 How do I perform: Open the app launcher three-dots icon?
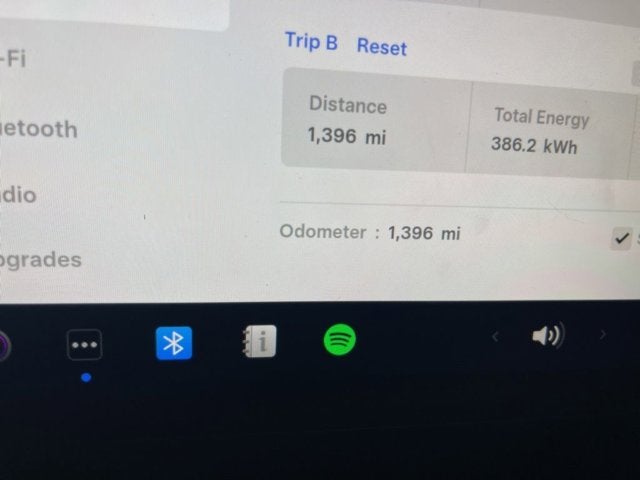84,345
